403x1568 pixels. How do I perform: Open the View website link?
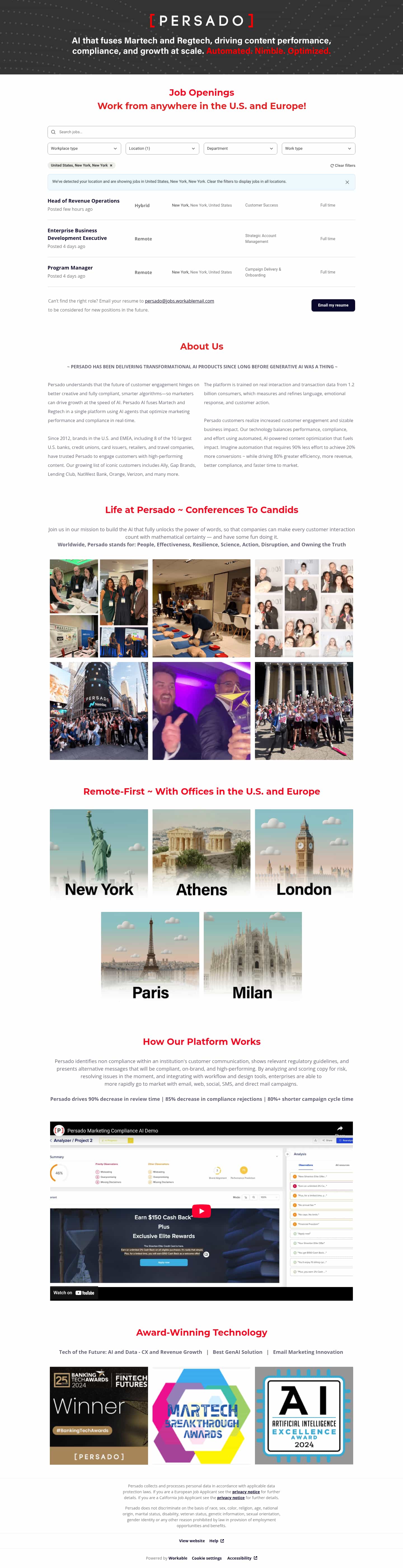coord(192,1541)
